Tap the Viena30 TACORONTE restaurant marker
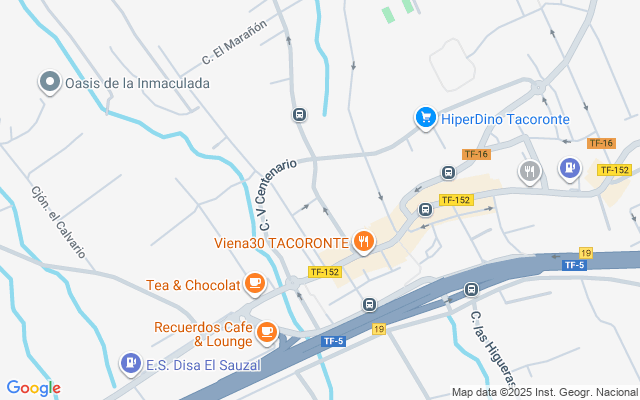Image resolution: width=640 pixels, height=400 pixels. [x=363, y=242]
